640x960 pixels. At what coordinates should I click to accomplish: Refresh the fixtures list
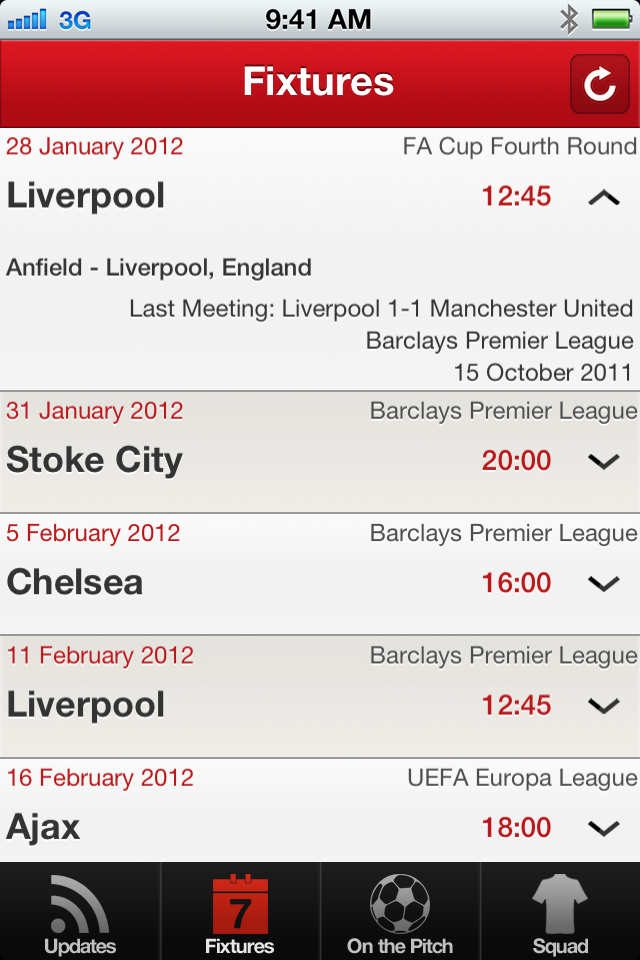(599, 84)
